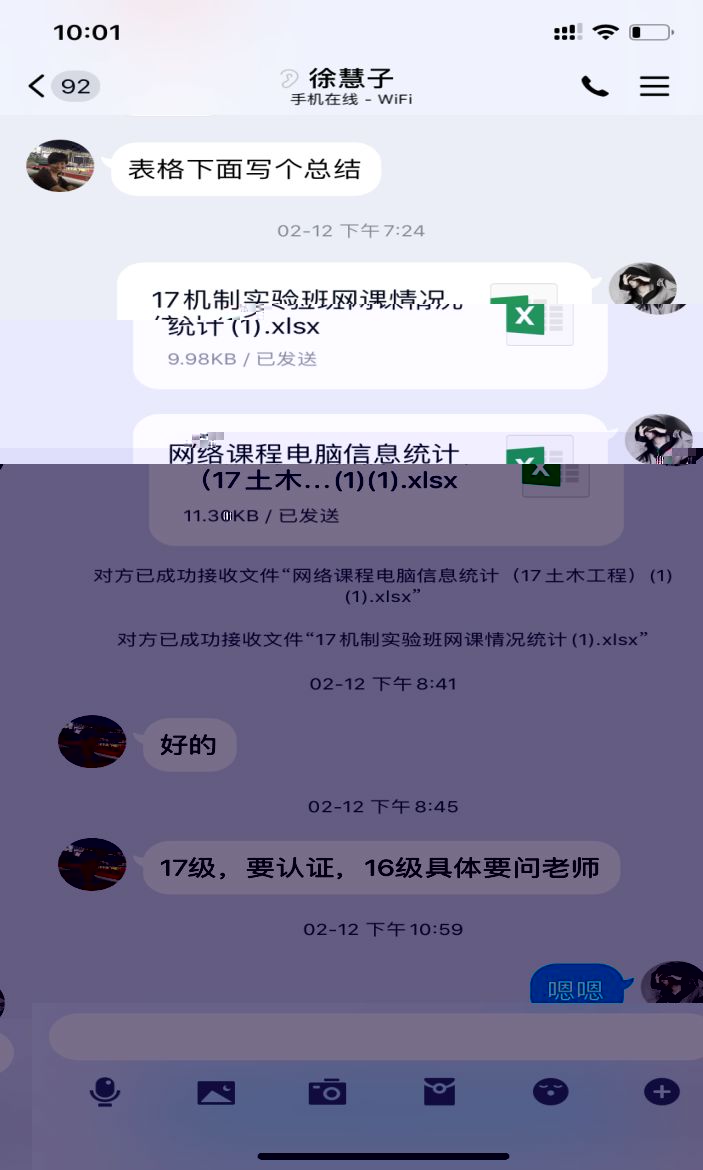Open the photo gallery picker
703x1170 pixels.
point(216,1092)
